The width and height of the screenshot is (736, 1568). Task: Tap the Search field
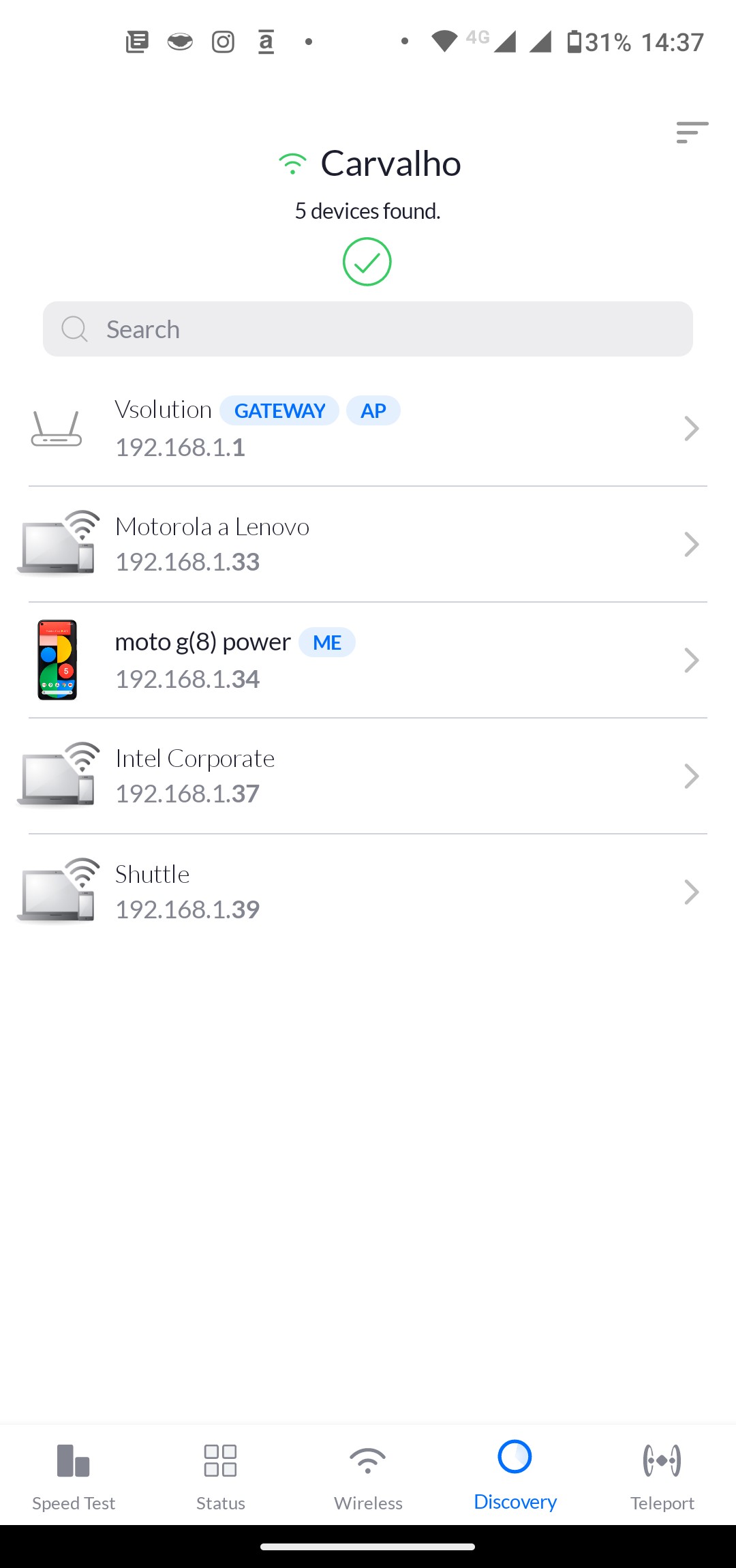tap(368, 329)
